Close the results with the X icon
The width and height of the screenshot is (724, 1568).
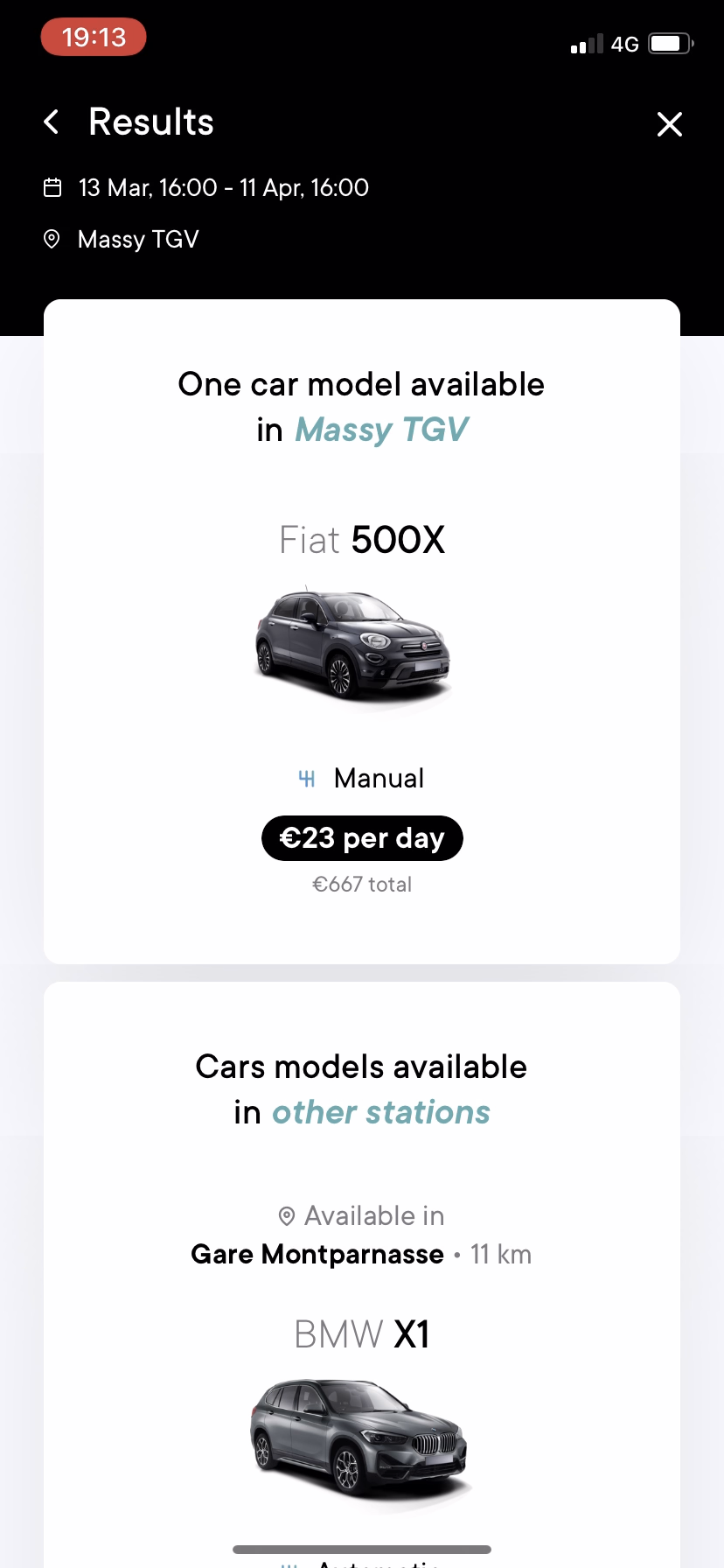(x=669, y=124)
